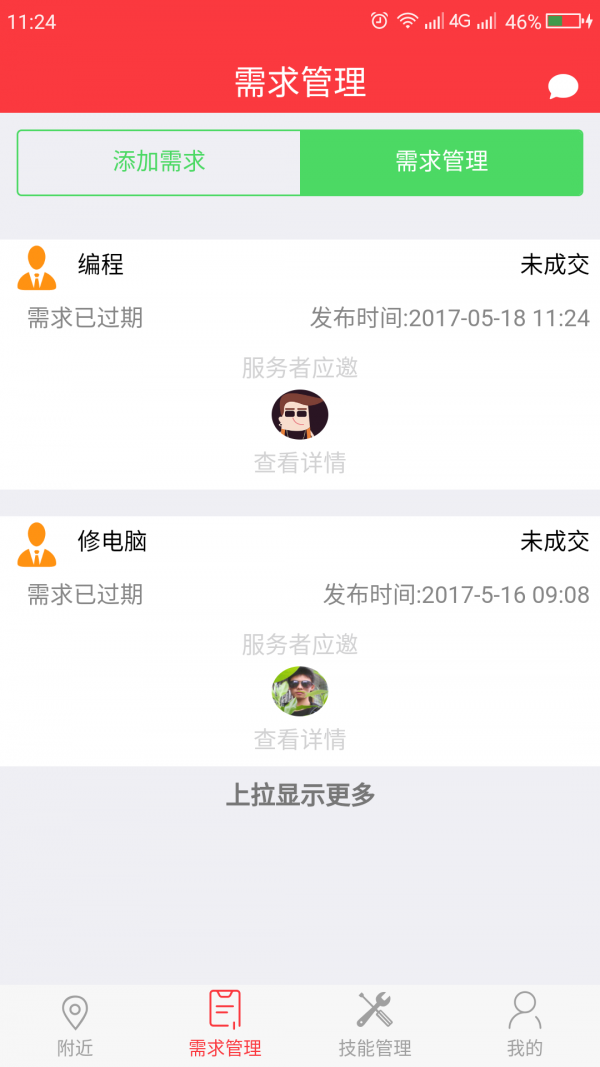
Task: Go to the 附近 tab
Action: pyautogui.click(x=75, y=1026)
